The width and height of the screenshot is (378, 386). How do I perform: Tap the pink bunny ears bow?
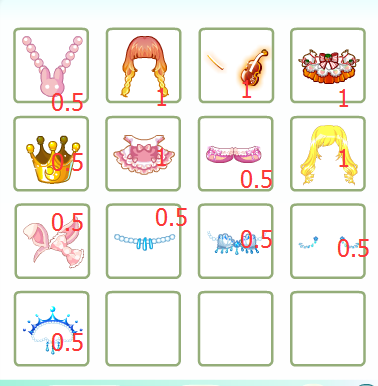52,241
